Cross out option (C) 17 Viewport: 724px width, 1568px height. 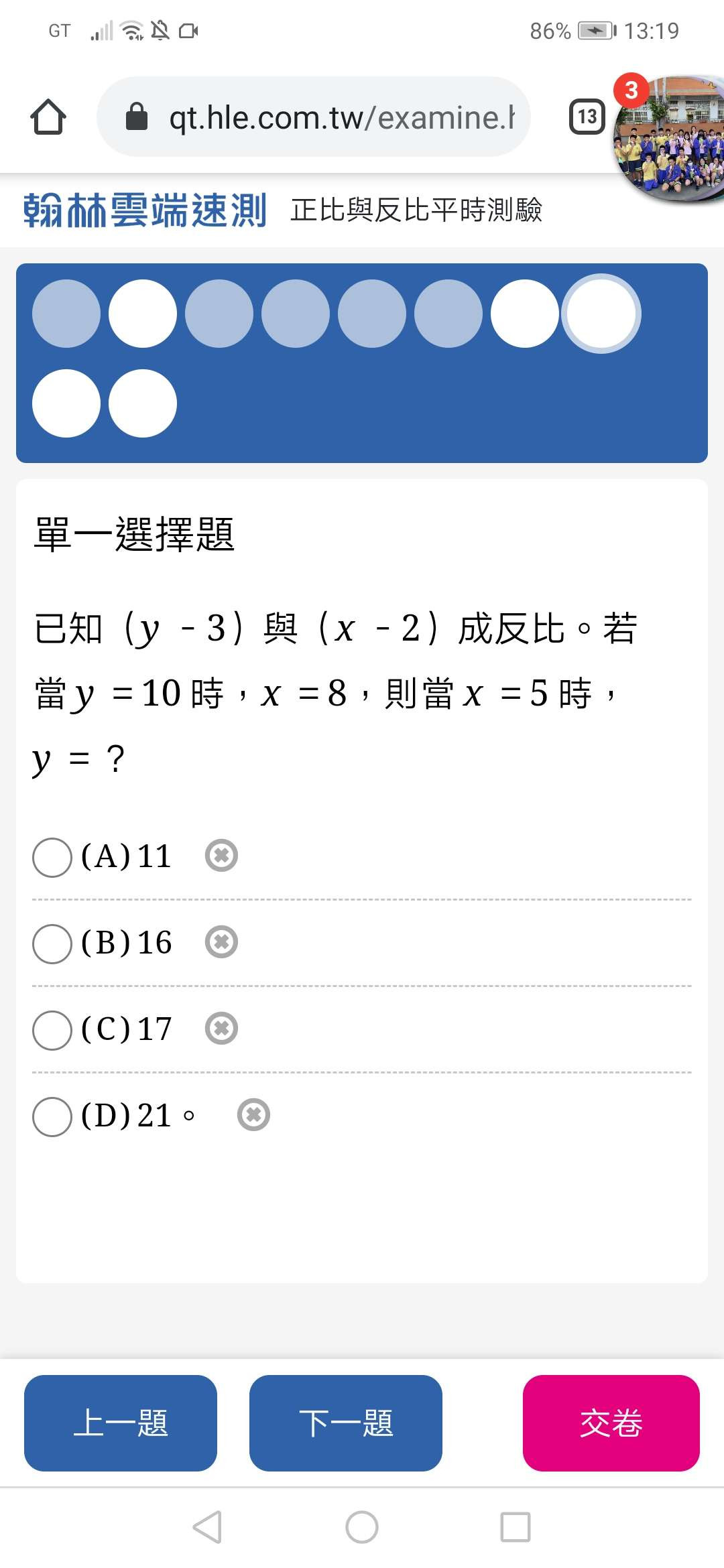pos(221,1029)
